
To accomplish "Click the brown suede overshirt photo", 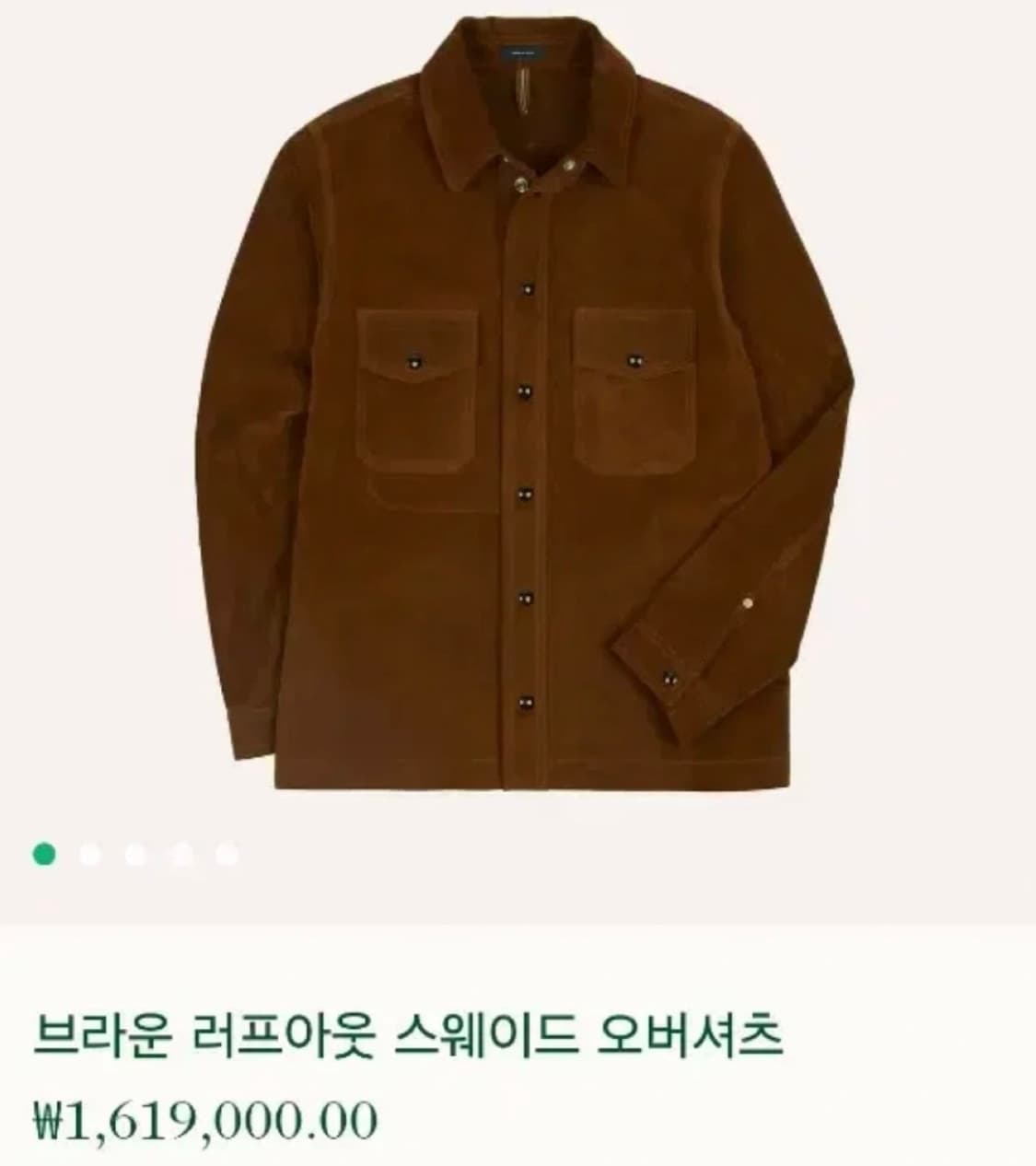I will tap(518, 414).
